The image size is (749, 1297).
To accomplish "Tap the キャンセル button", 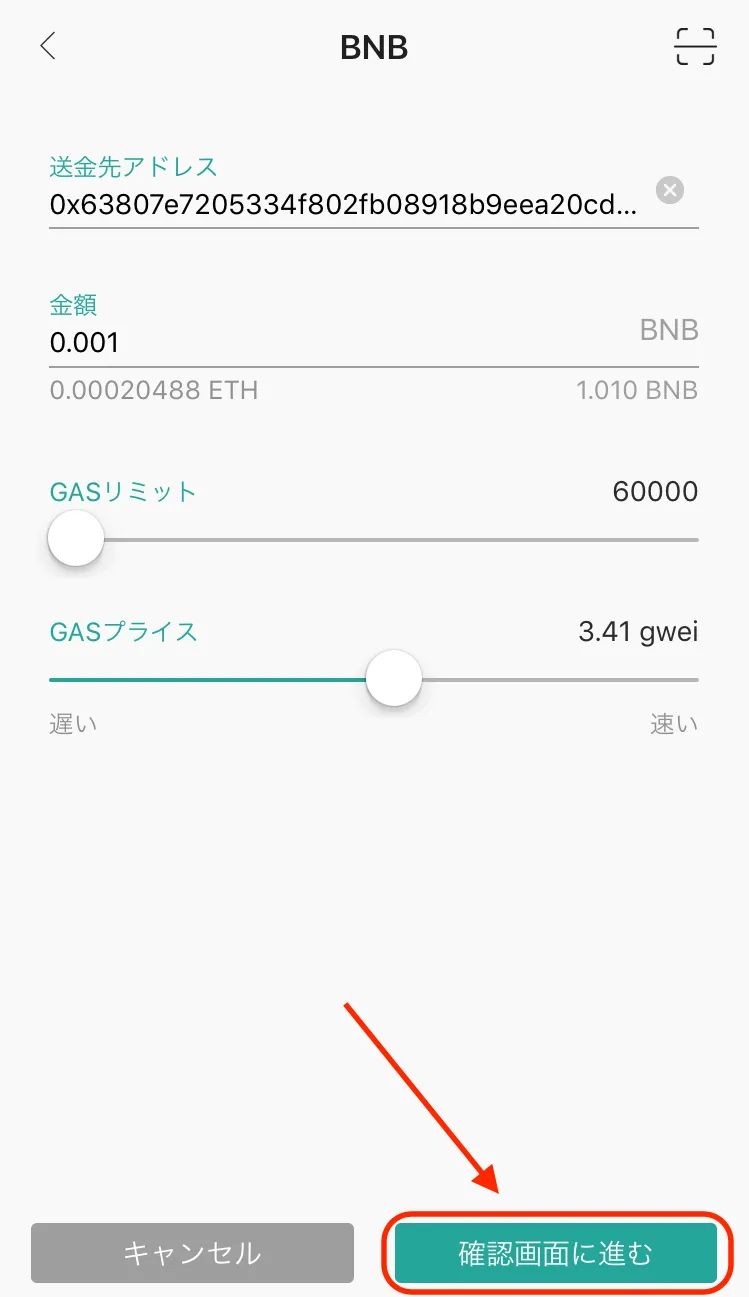I will click(192, 1253).
